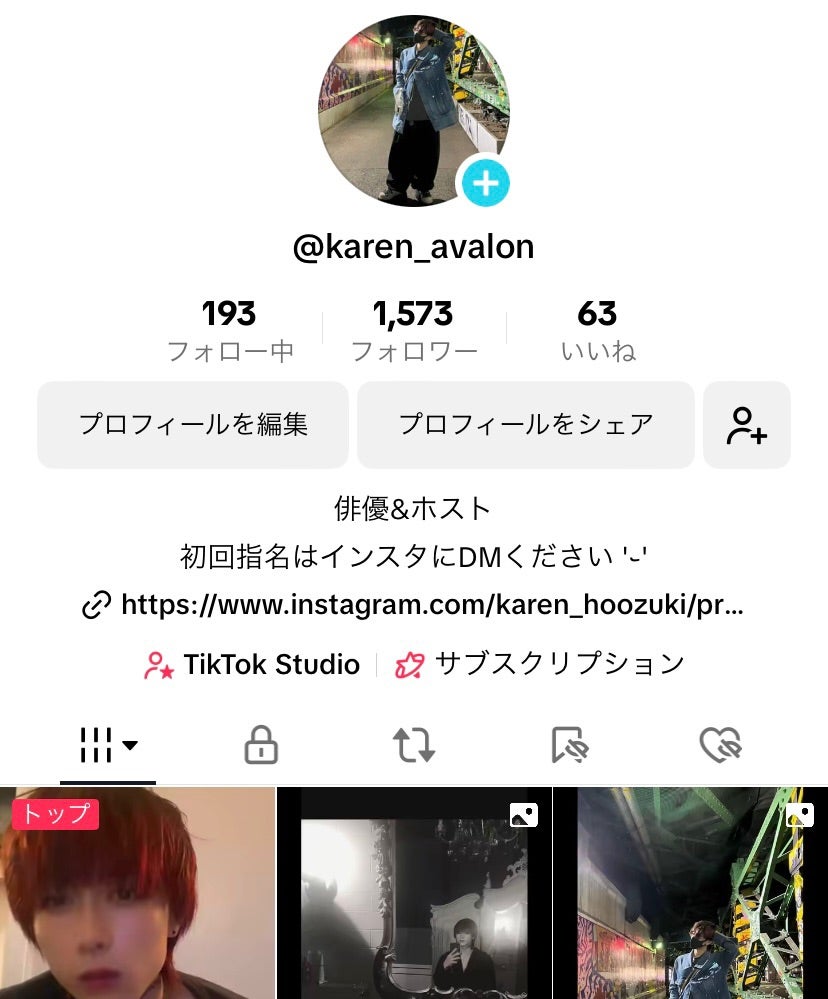Viewport: 828px width, 999px height.
Task: Open the フォロー中 following list
Action: point(230,331)
